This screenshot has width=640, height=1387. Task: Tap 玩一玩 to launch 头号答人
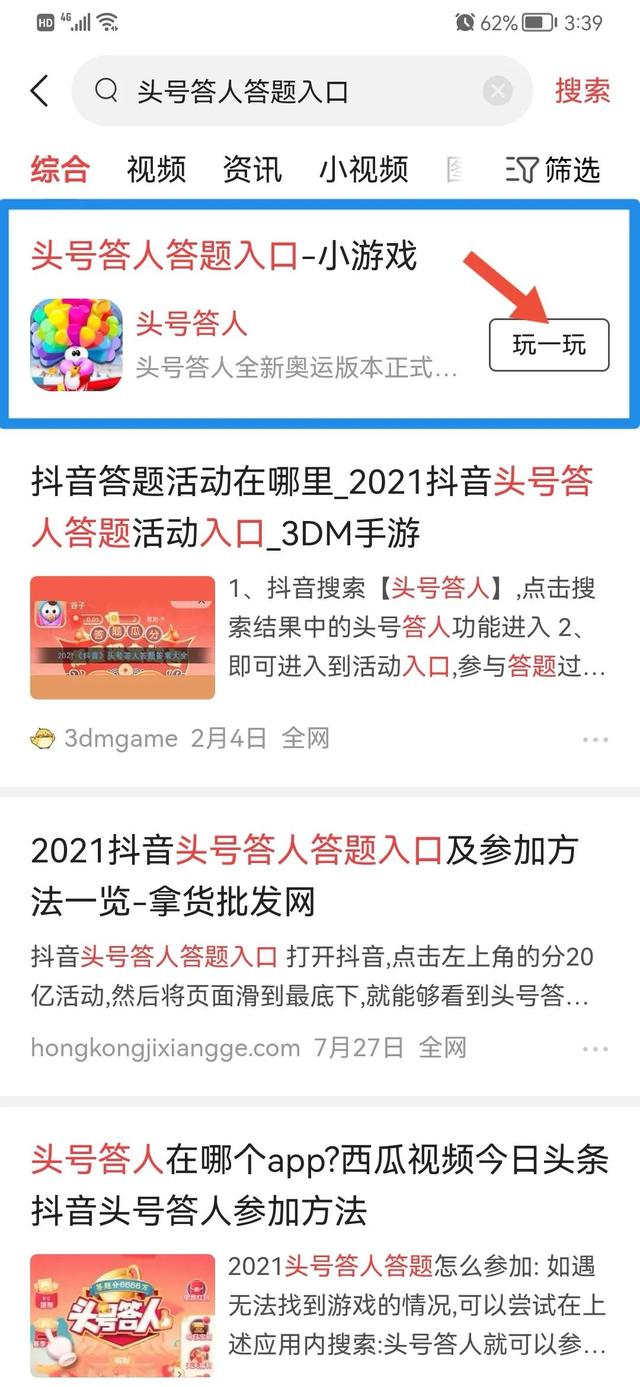(x=548, y=345)
